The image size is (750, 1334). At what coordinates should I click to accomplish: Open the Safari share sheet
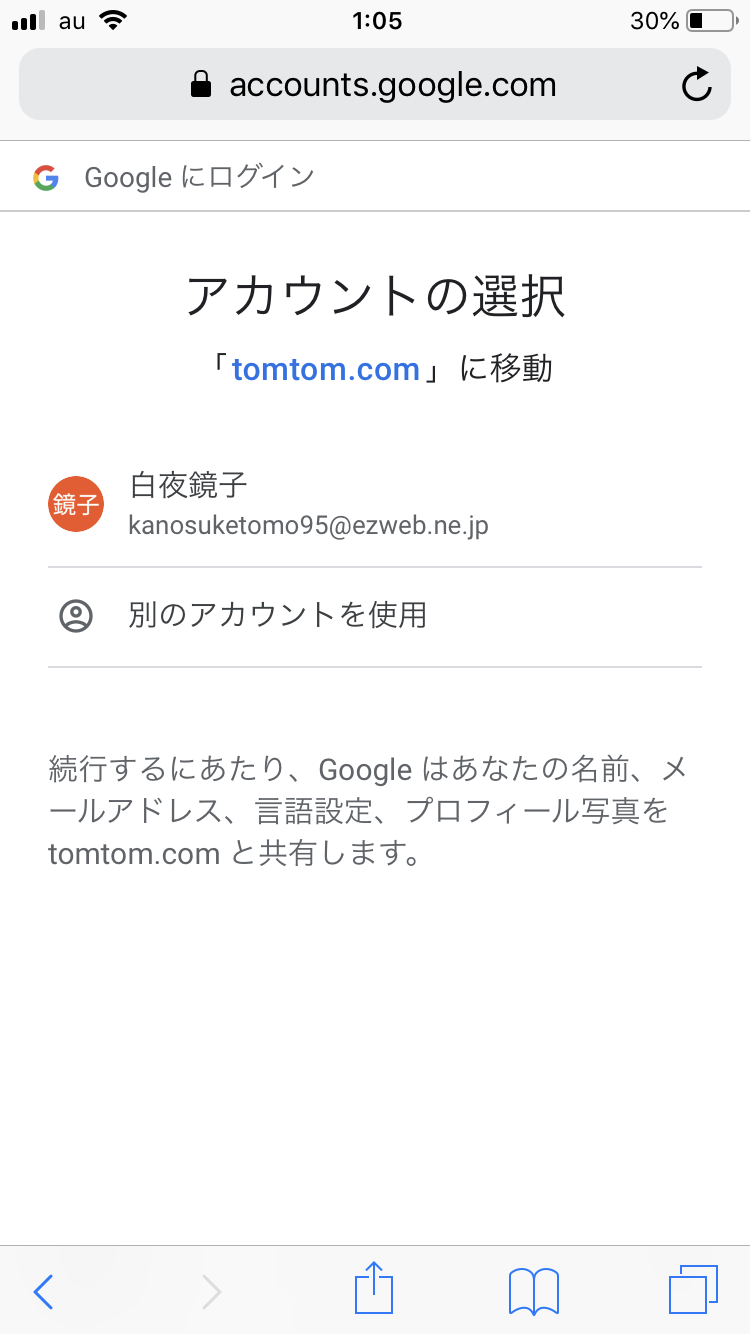click(x=374, y=1289)
